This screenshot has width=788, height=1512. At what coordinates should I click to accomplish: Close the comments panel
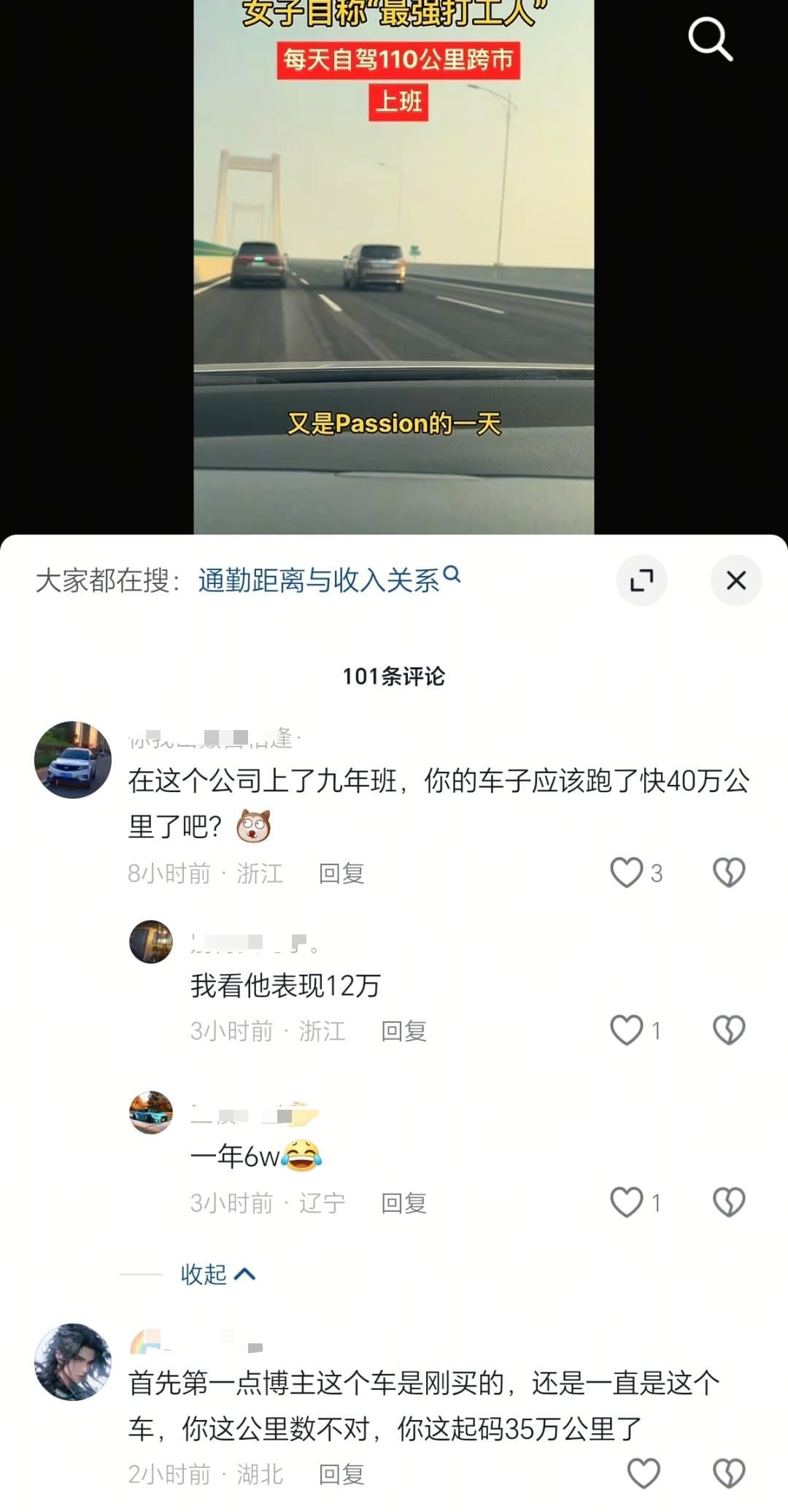point(736,581)
